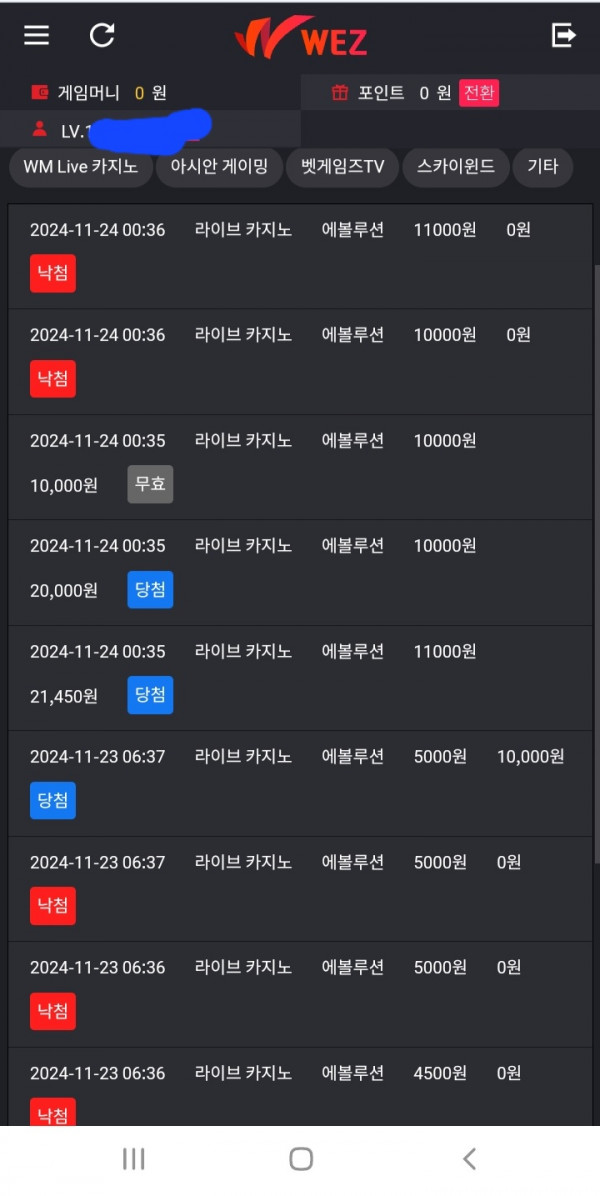Open the hamburger menu
Image resolution: width=600 pixels, height=1196 pixels.
click(36, 35)
